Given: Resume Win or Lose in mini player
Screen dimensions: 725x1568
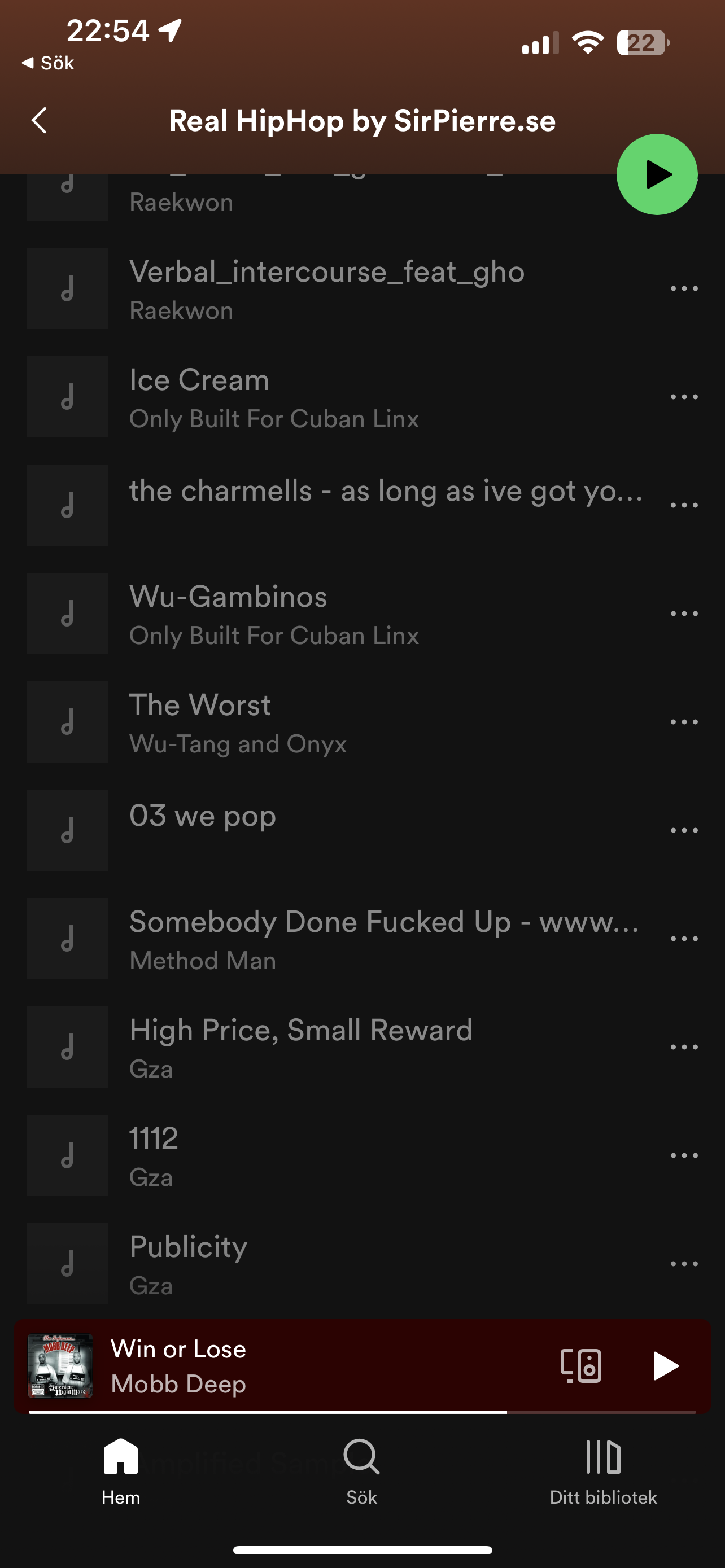Looking at the screenshot, I should click(x=665, y=1366).
